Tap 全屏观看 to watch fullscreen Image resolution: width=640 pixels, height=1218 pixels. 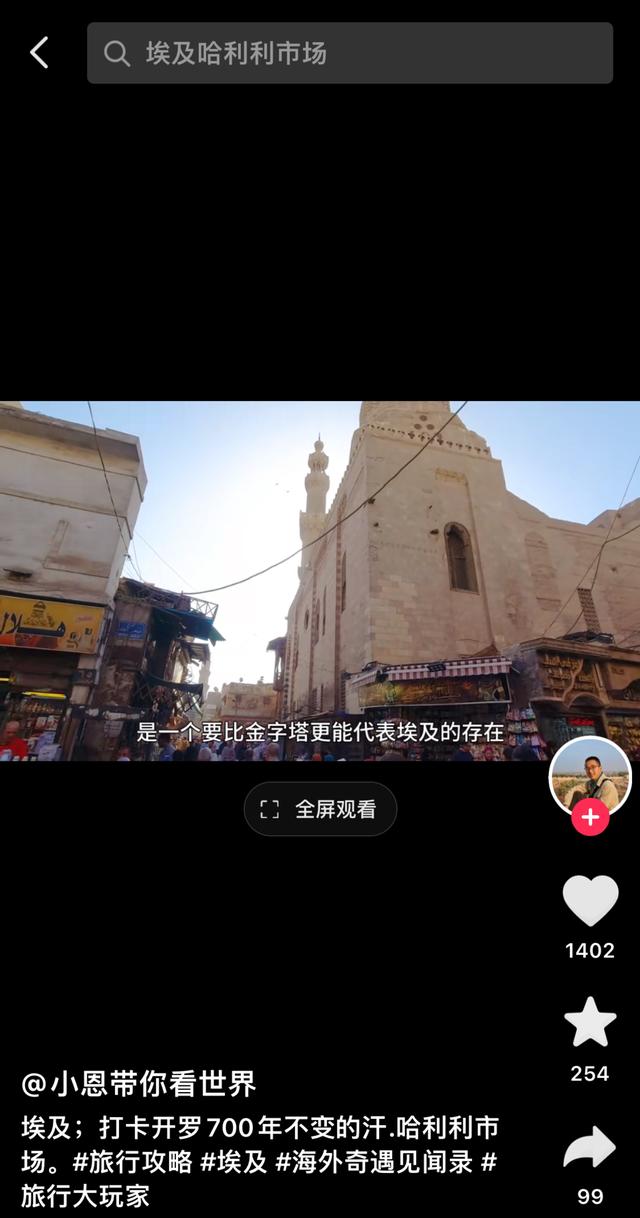[320, 809]
